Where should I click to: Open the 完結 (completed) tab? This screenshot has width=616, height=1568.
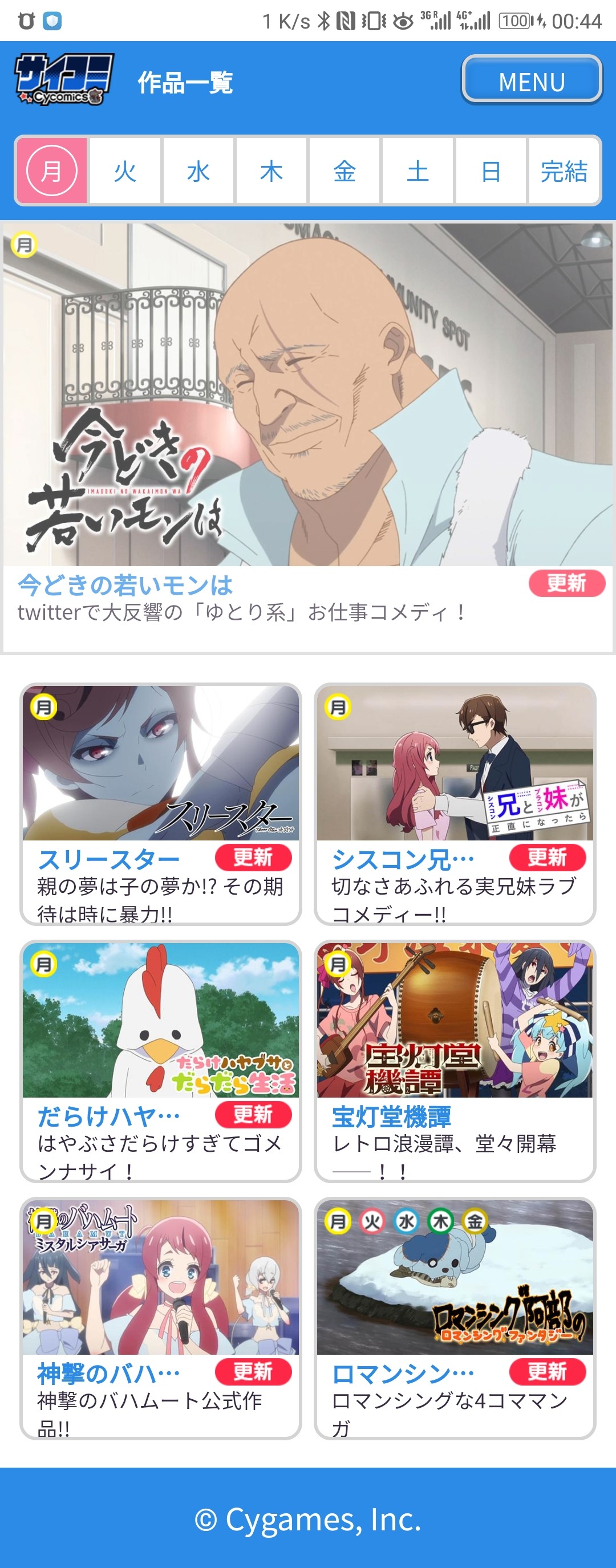564,171
